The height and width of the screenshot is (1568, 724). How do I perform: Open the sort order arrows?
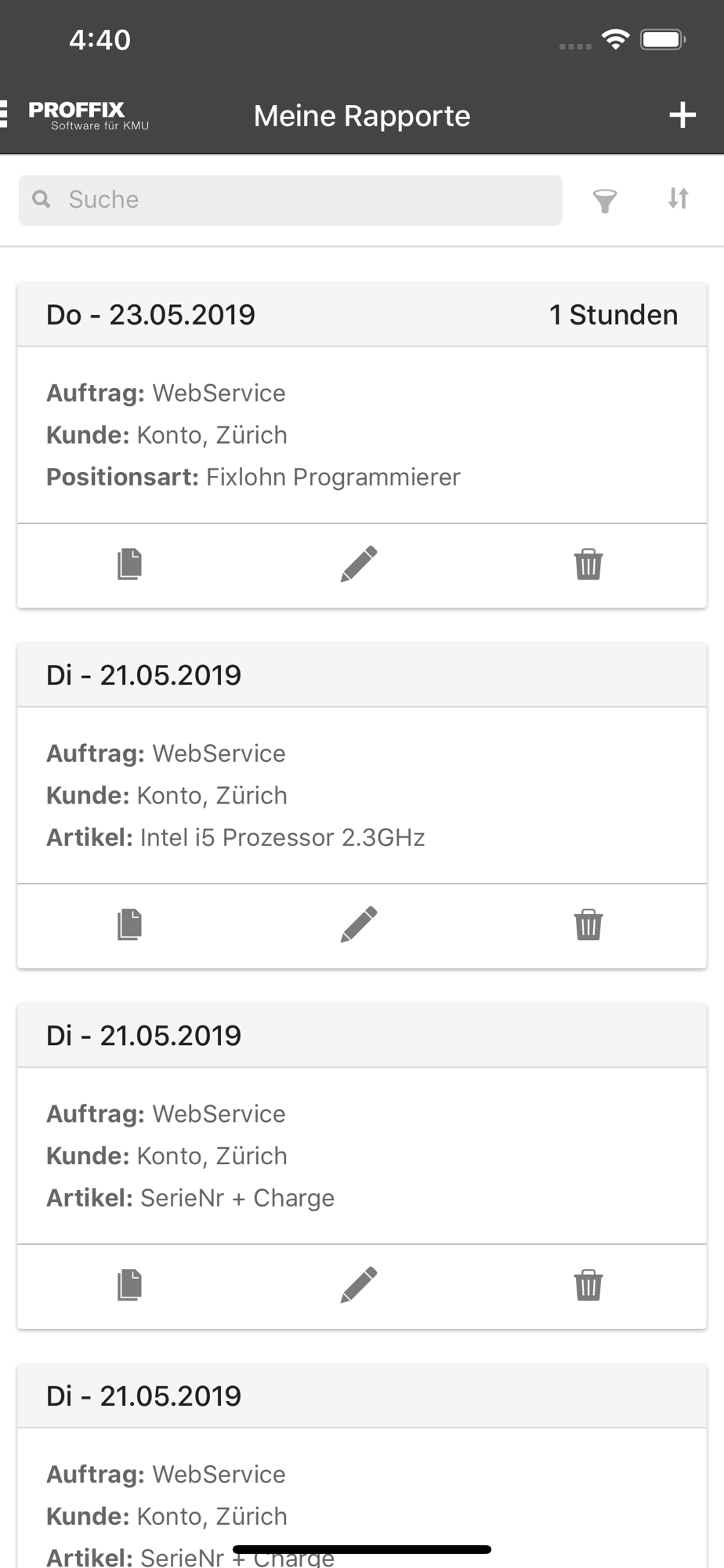click(x=679, y=198)
